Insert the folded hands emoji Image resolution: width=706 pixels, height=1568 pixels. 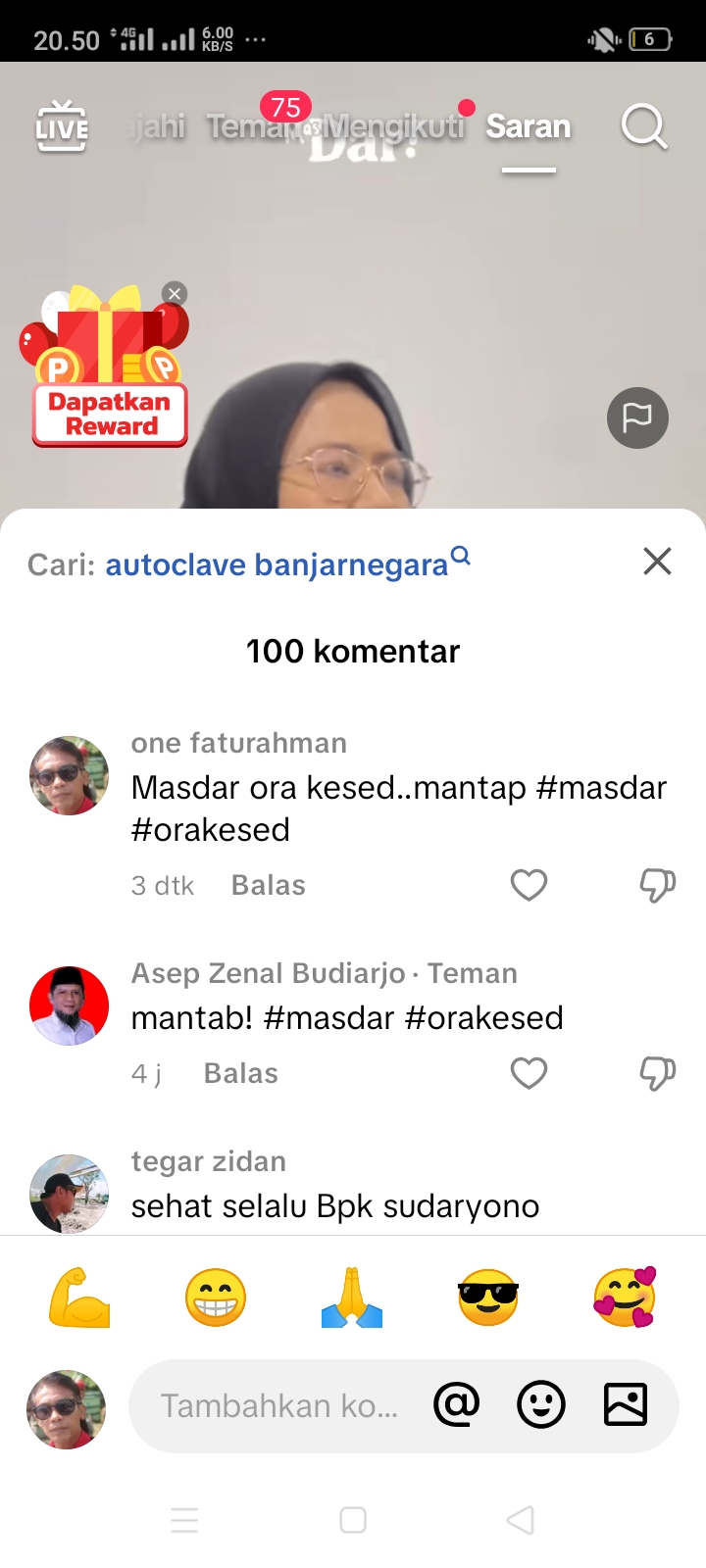[352, 1298]
